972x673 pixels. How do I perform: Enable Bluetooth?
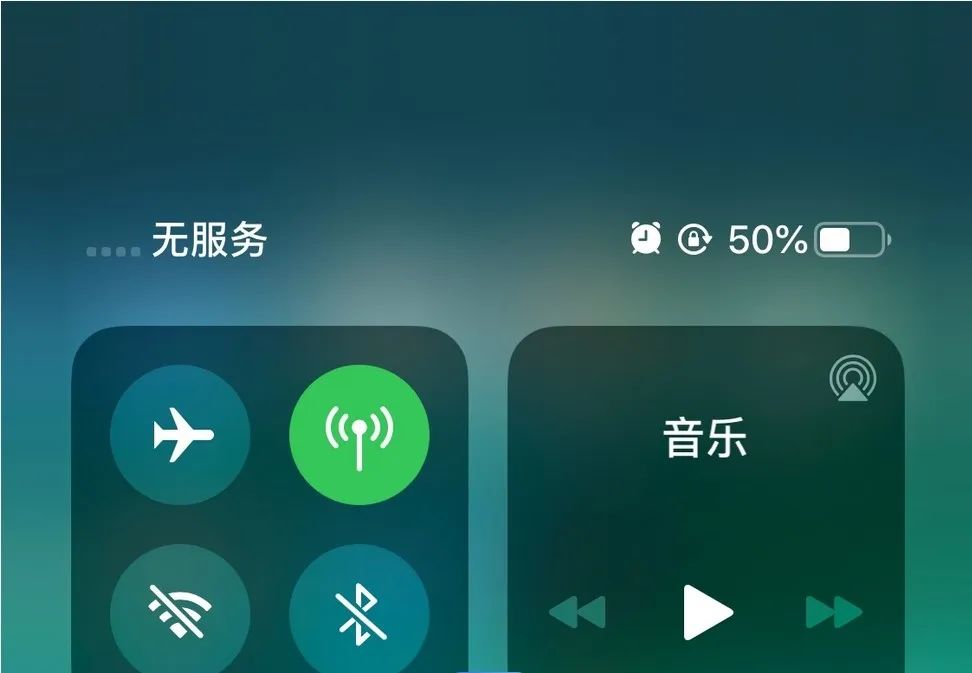pyautogui.click(x=359, y=611)
